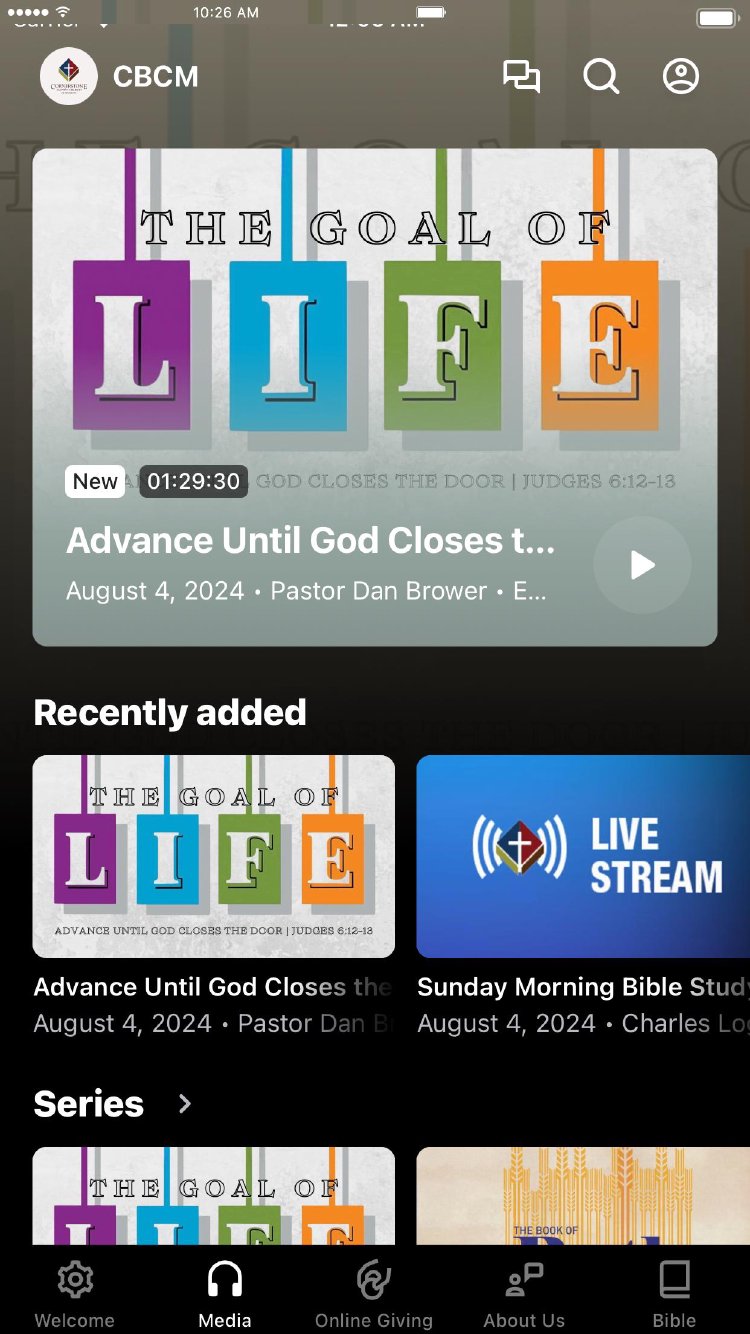Go to the Online Giving tab

click(374, 1294)
